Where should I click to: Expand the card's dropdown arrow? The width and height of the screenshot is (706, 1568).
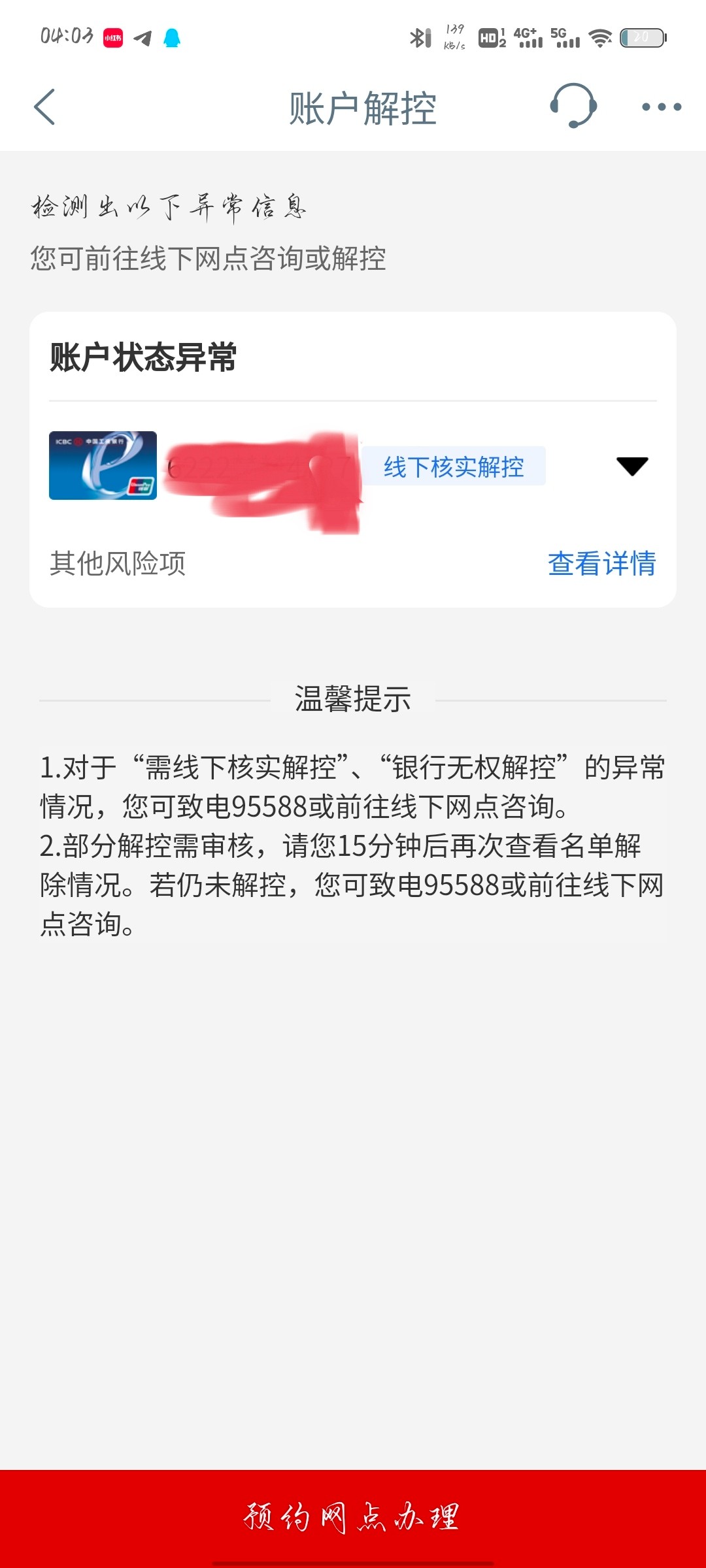pyautogui.click(x=631, y=466)
